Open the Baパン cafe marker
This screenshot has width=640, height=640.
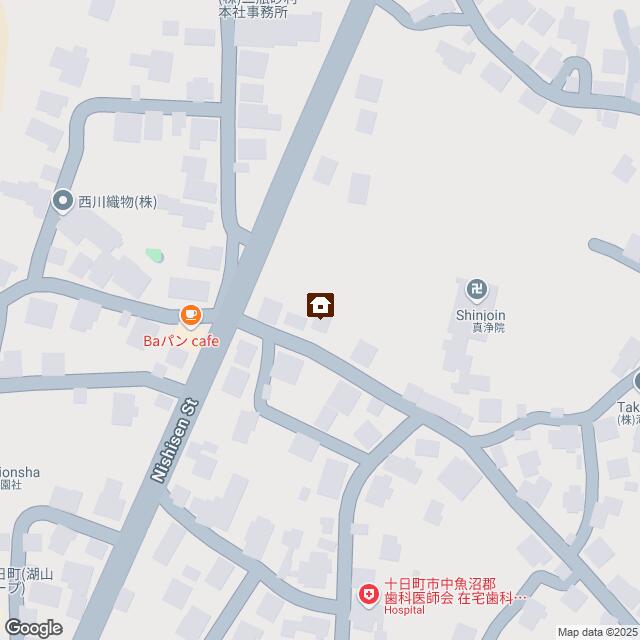click(190, 317)
